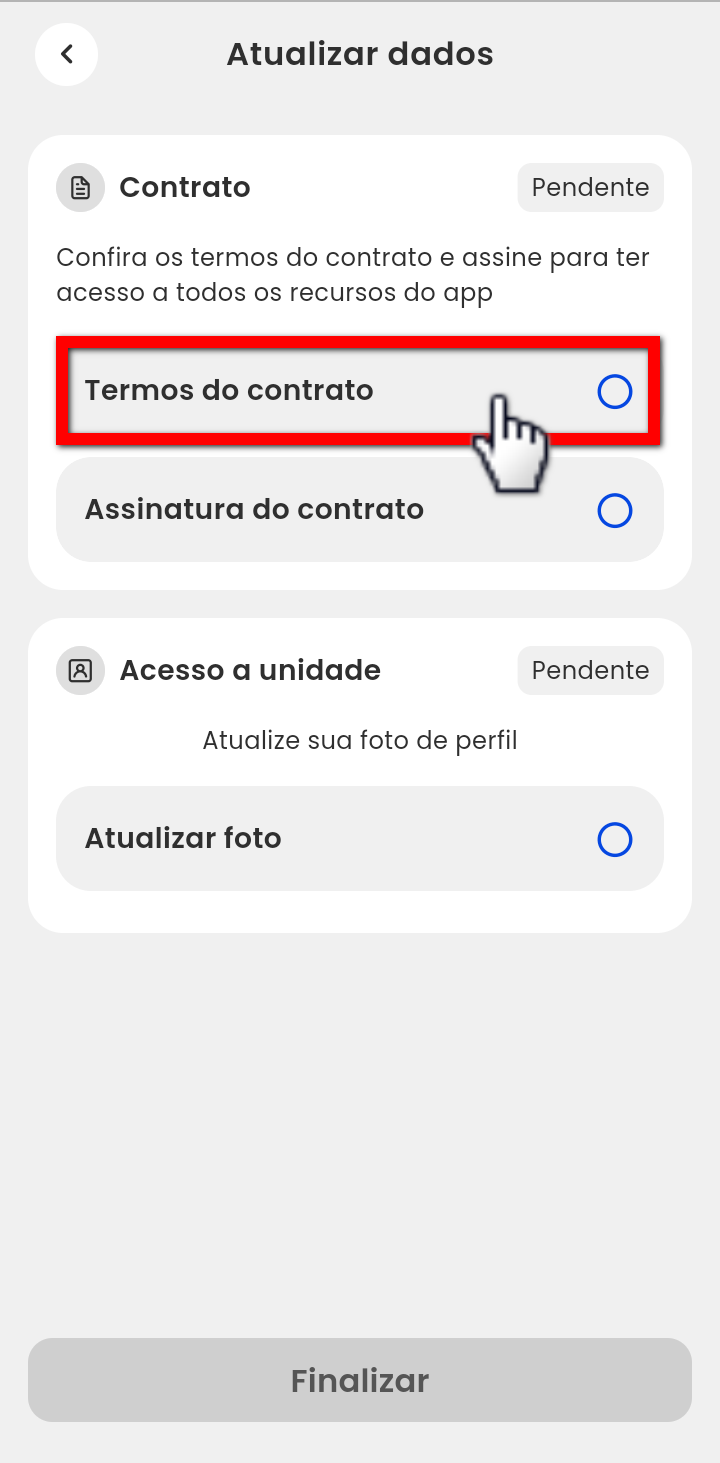
Task: Tap the Finalizar button
Action: click(359, 1380)
